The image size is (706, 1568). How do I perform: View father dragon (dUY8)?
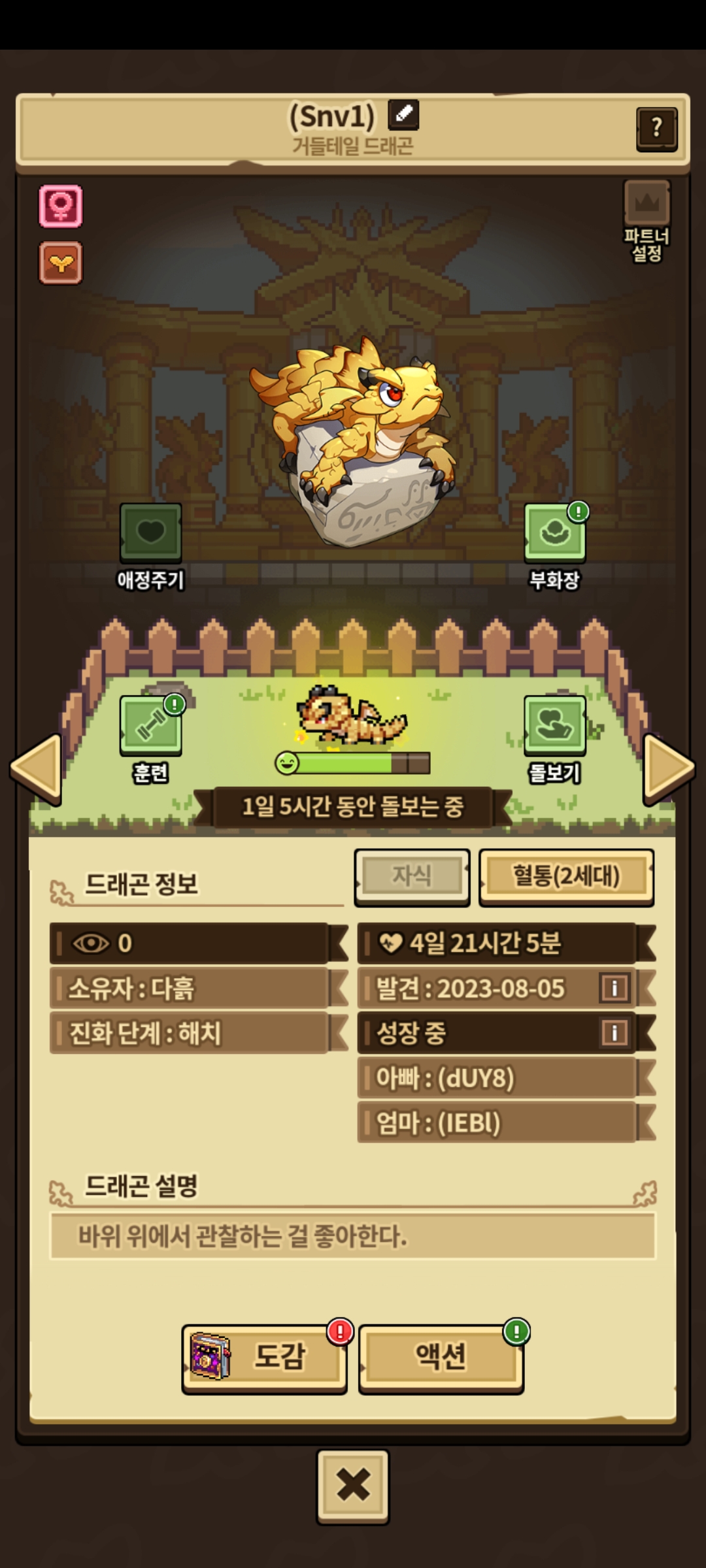pyautogui.click(x=497, y=1078)
